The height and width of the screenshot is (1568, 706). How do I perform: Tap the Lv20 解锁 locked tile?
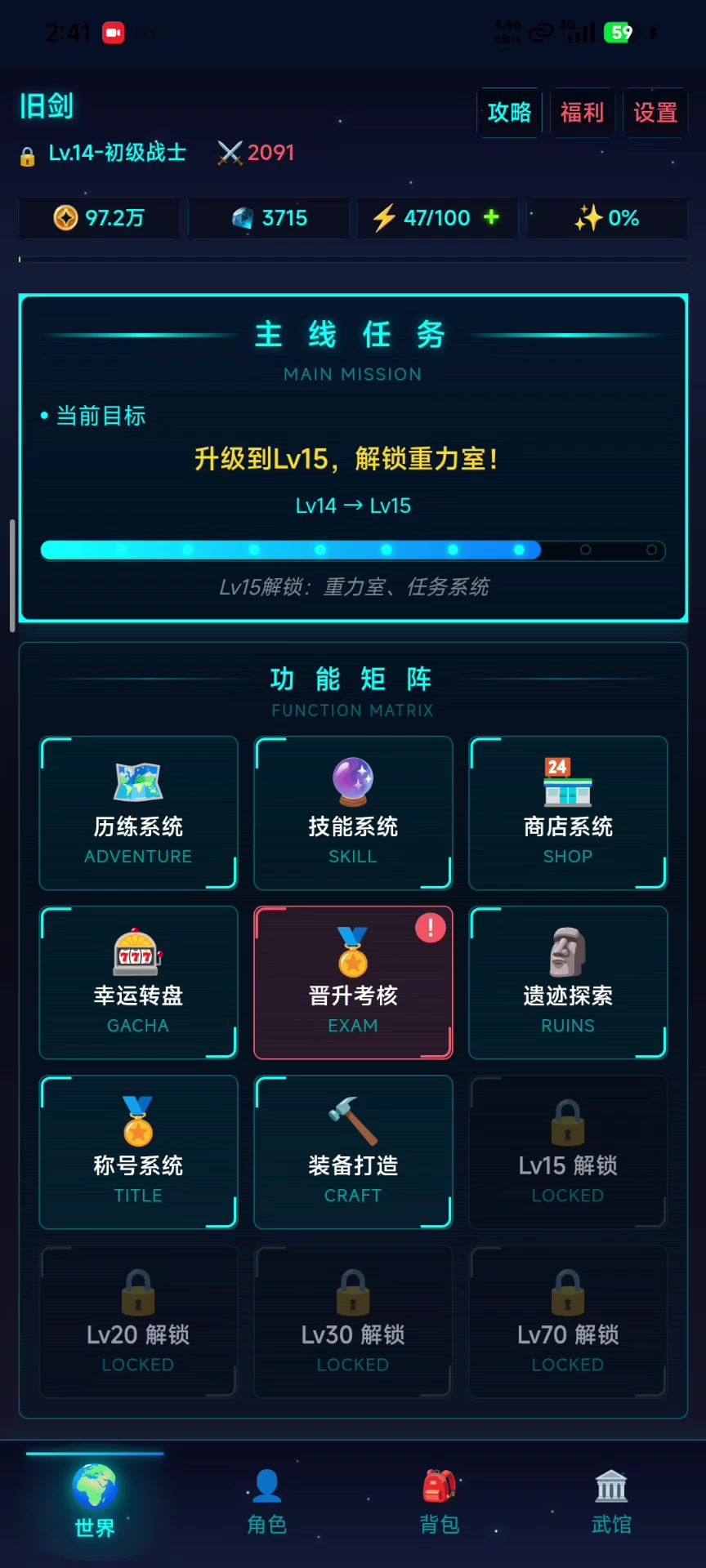click(x=138, y=1321)
